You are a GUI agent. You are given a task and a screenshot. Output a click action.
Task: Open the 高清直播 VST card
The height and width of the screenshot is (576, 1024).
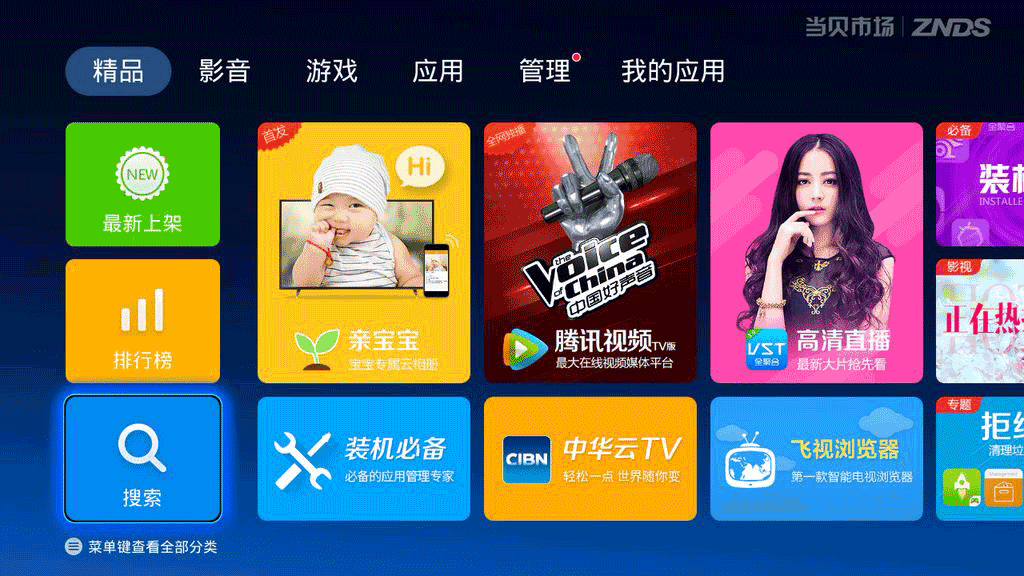(816, 252)
